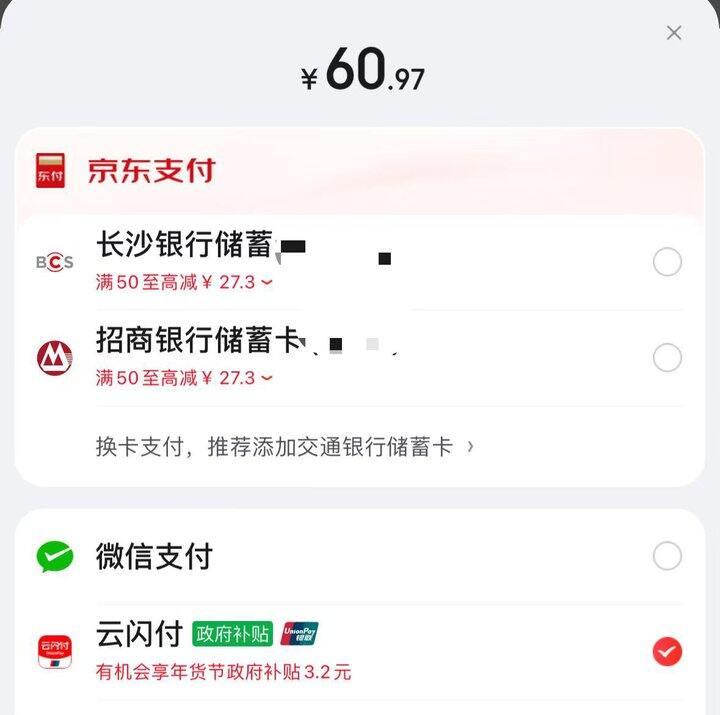Expand 长沙银行 discount details
Viewport: 720px width, 715px height.
[266, 283]
